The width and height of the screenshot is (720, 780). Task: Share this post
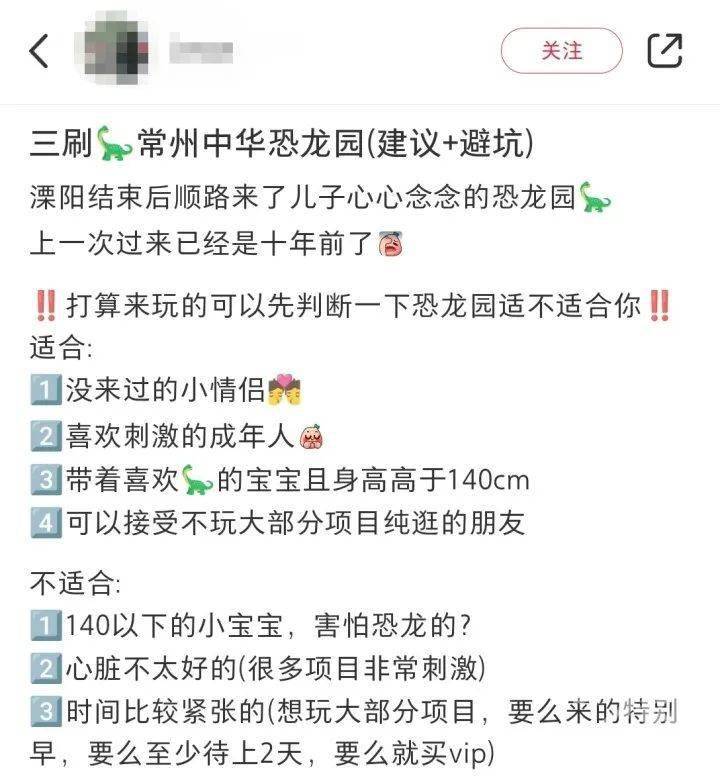[x=665, y=50]
